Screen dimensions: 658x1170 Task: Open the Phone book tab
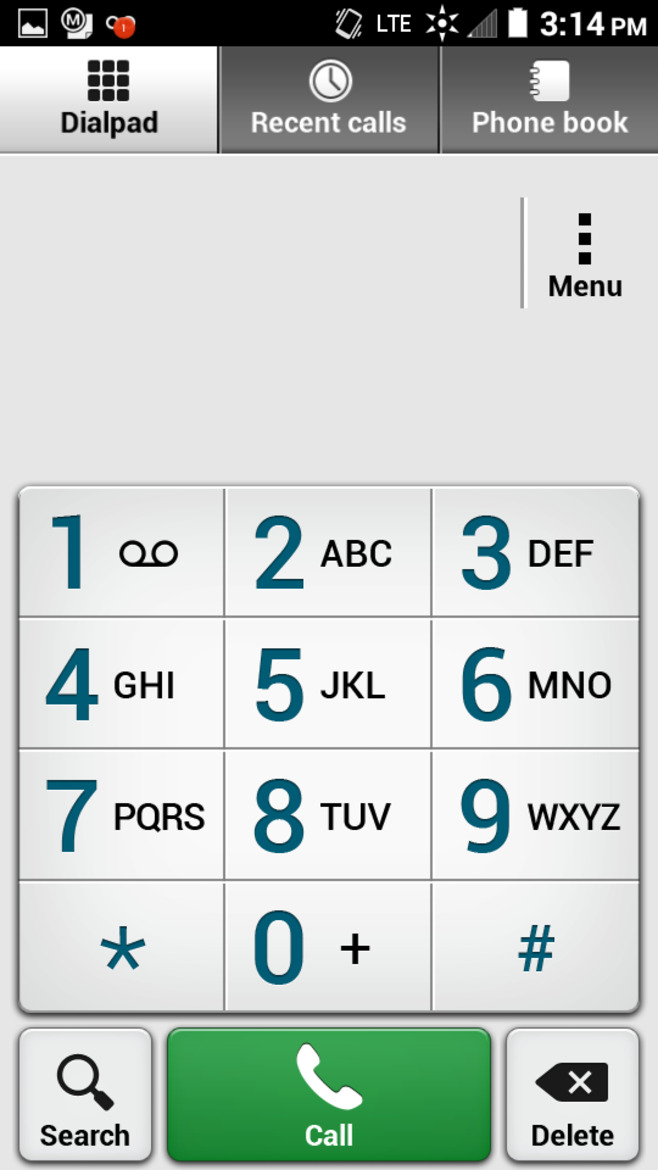tap(549, 100)
